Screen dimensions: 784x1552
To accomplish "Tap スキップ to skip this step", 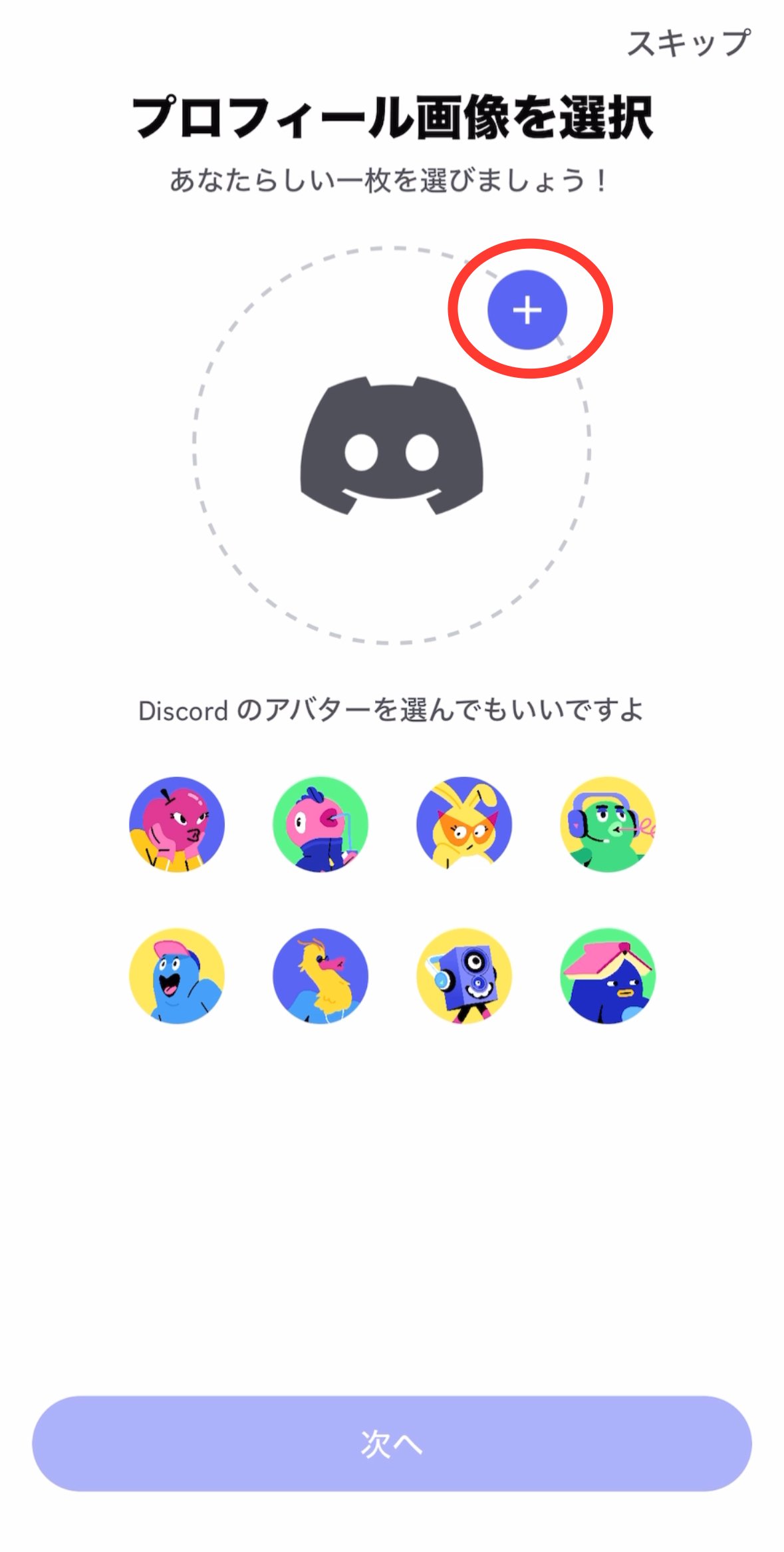I will pos(689,43).
